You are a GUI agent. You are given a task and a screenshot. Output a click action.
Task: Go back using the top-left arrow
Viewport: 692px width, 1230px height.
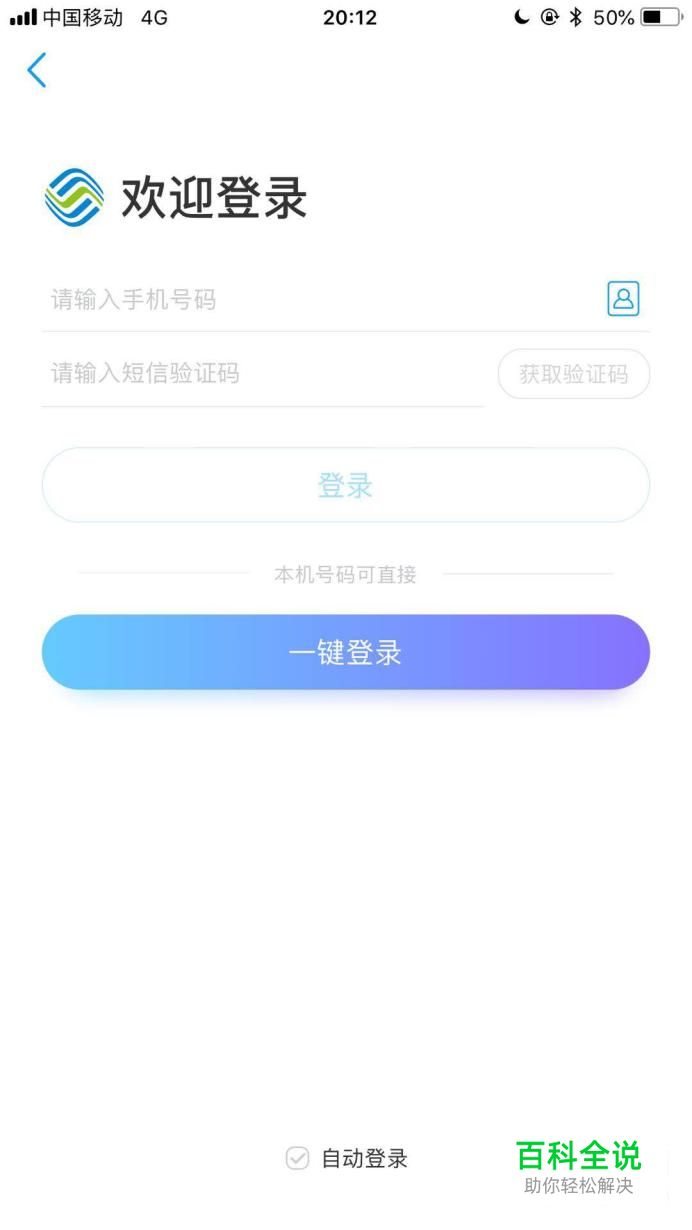(37, 70)
